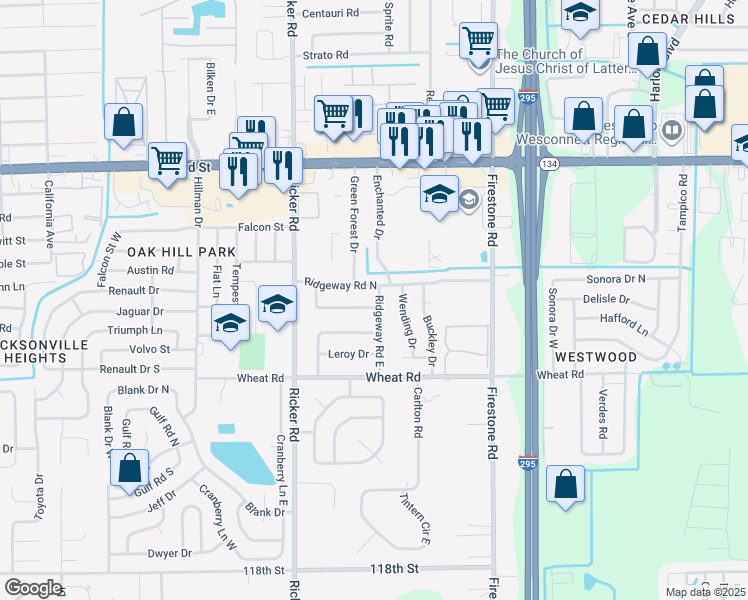Open the school marker west of Firestone Rd
This screenshot has height=600, width=748.
(x=439, y=194)
